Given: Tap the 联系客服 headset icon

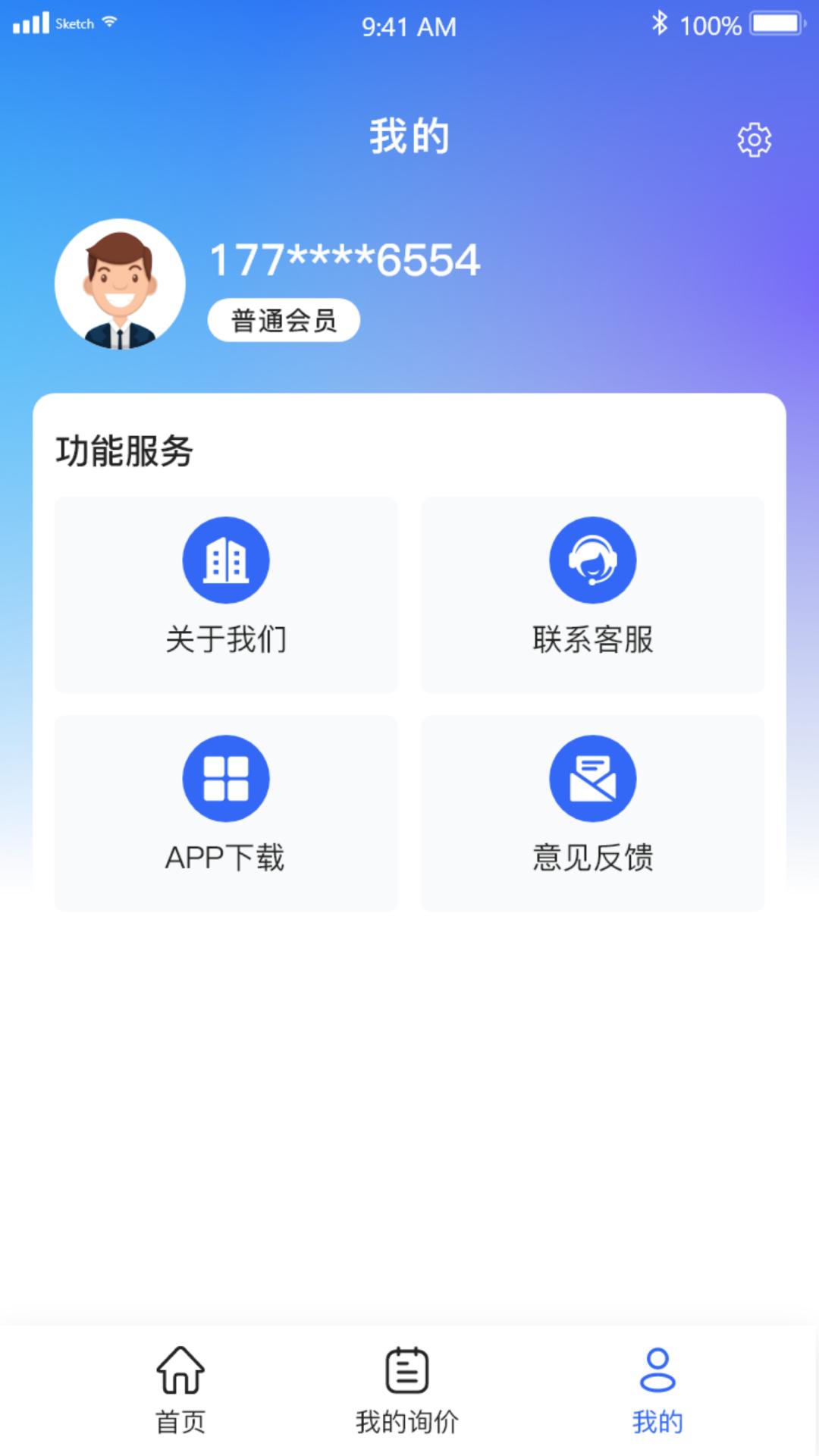Looking at the screenshot, I should coord(593,559).
